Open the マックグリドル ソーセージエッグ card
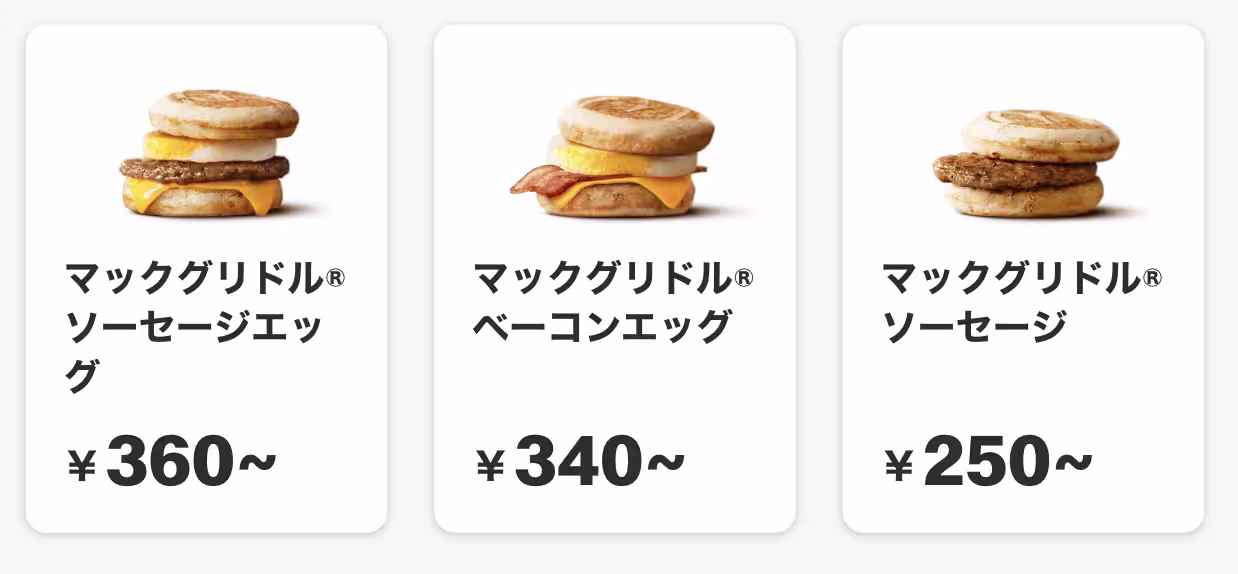The height and width of the screenshot is (574, 1238). click(206, 279)
